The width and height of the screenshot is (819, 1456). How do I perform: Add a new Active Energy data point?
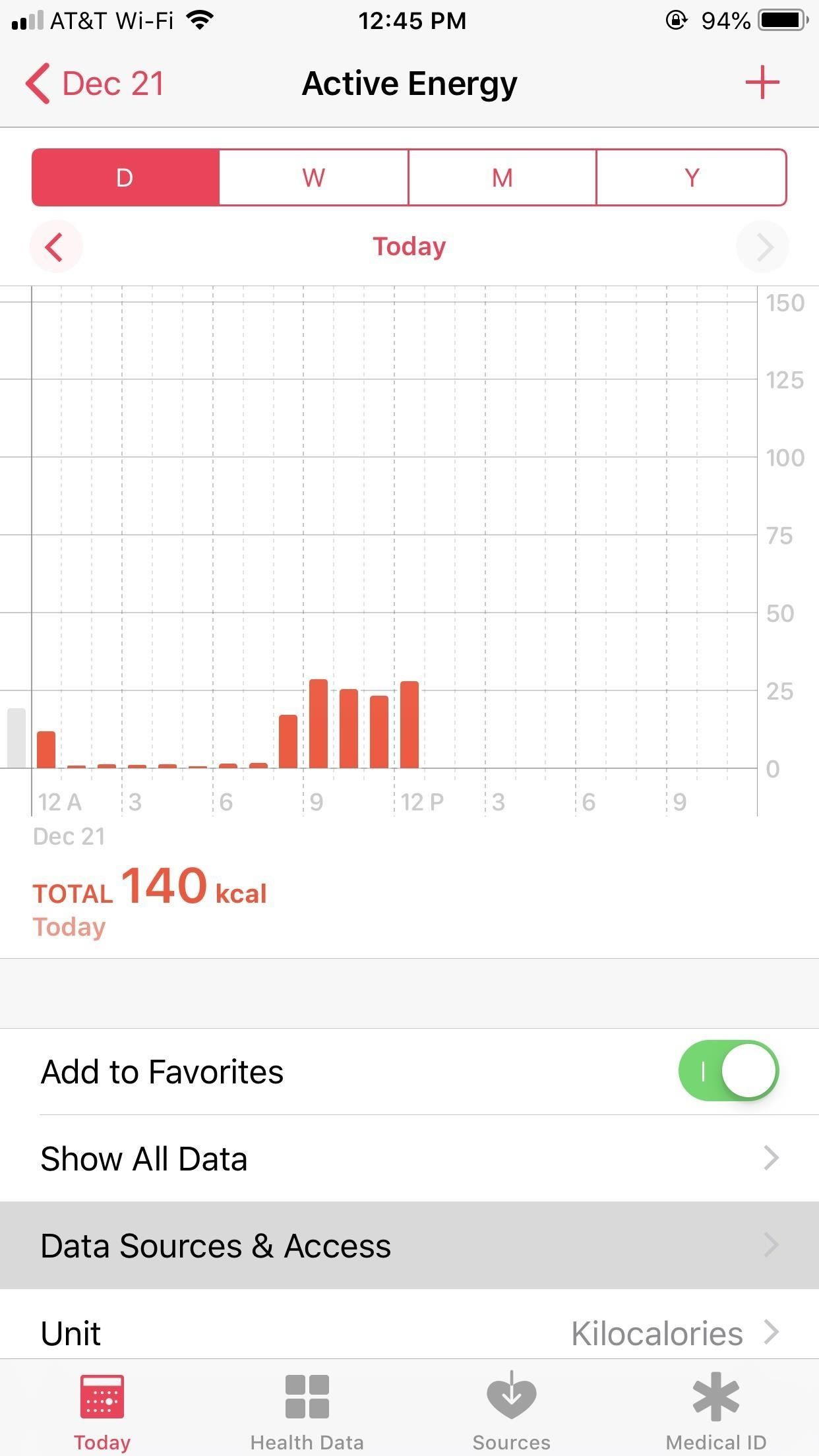pos(762,83)
